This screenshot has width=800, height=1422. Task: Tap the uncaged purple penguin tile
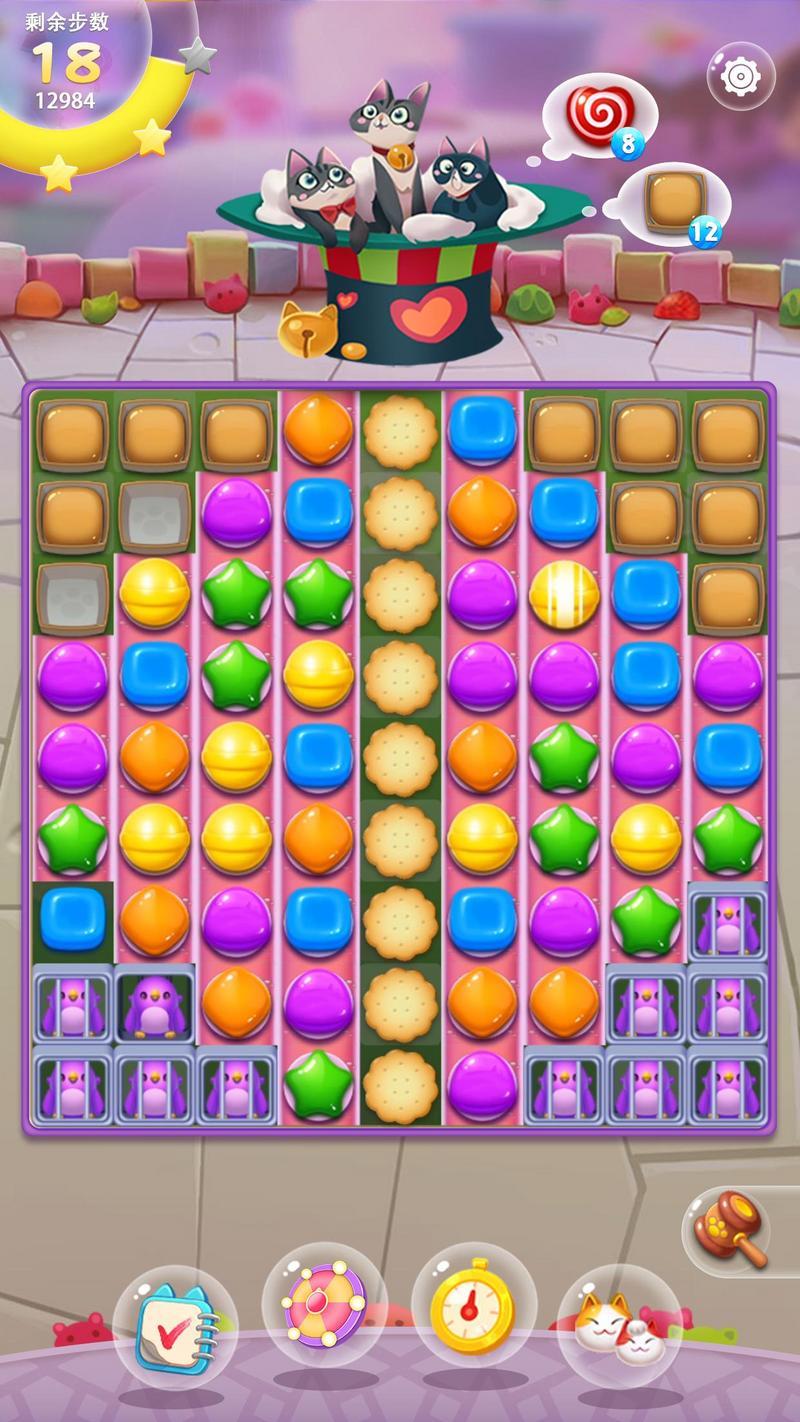pyautogui.click(x=154, y=1005)
